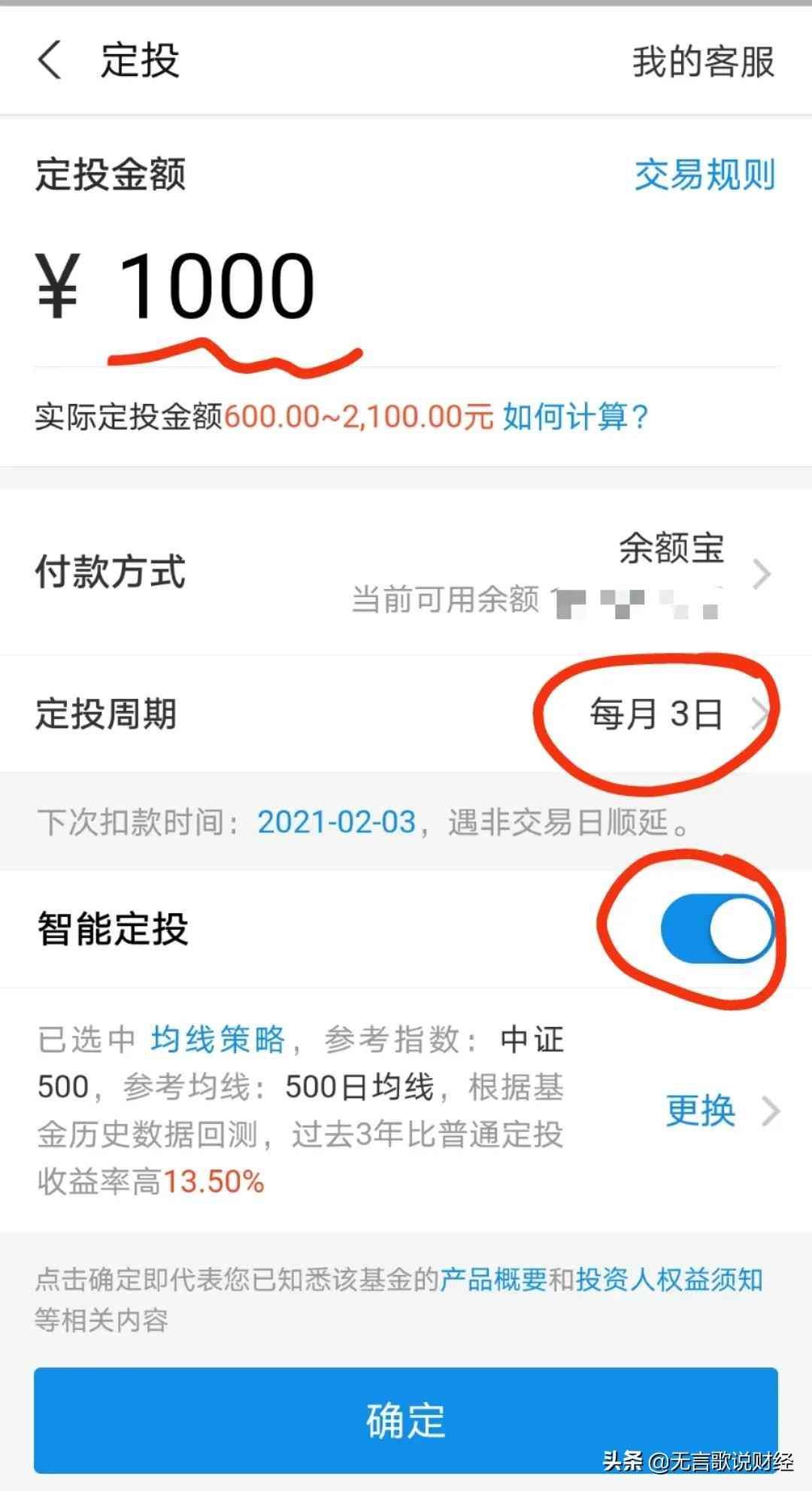812x1491 pixels.
Task: Tap the chevron beside 余额宝 payment method
Action: (x=762, y=573)
